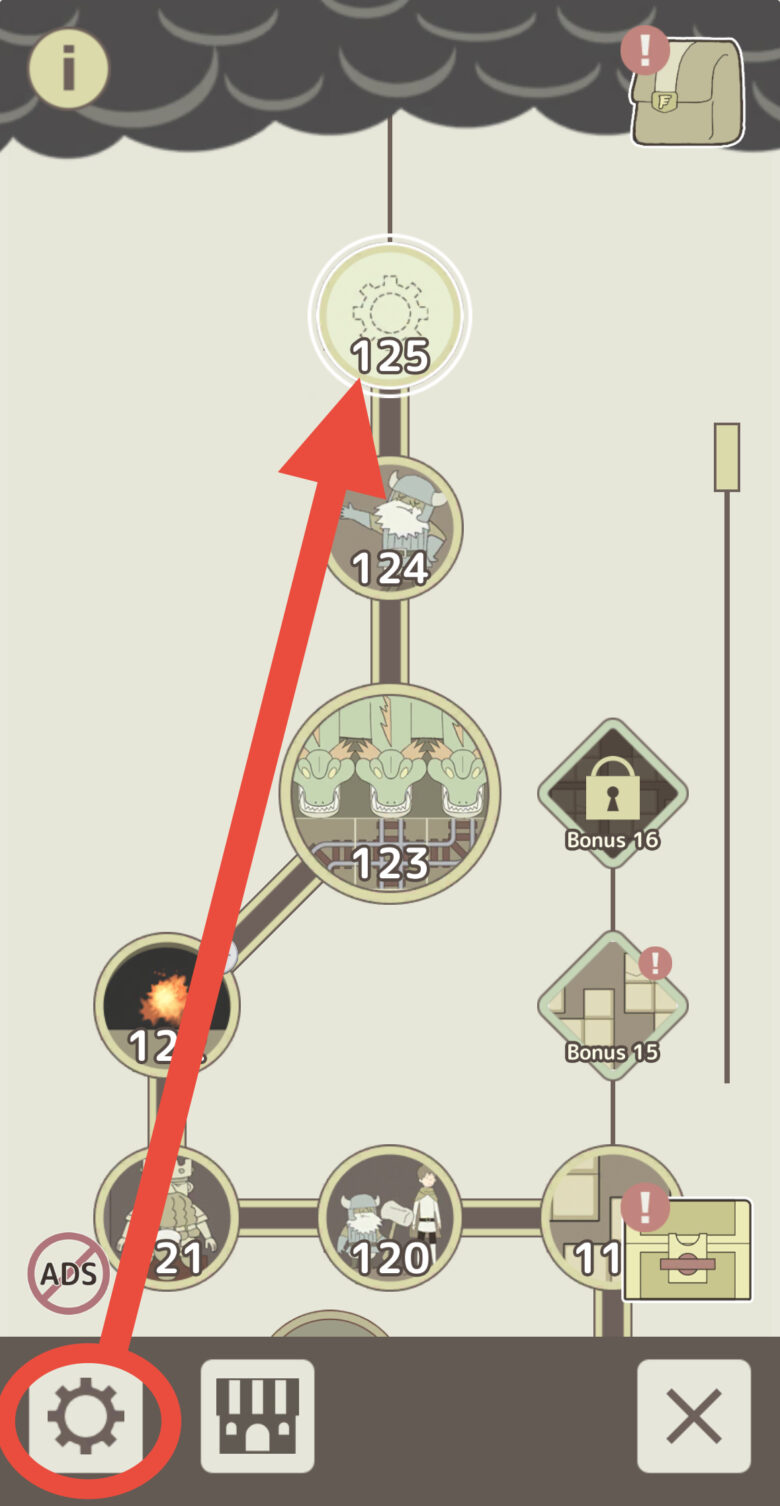Select the level with the explosion image
780x1506 pixels.
pos(167,1003)
